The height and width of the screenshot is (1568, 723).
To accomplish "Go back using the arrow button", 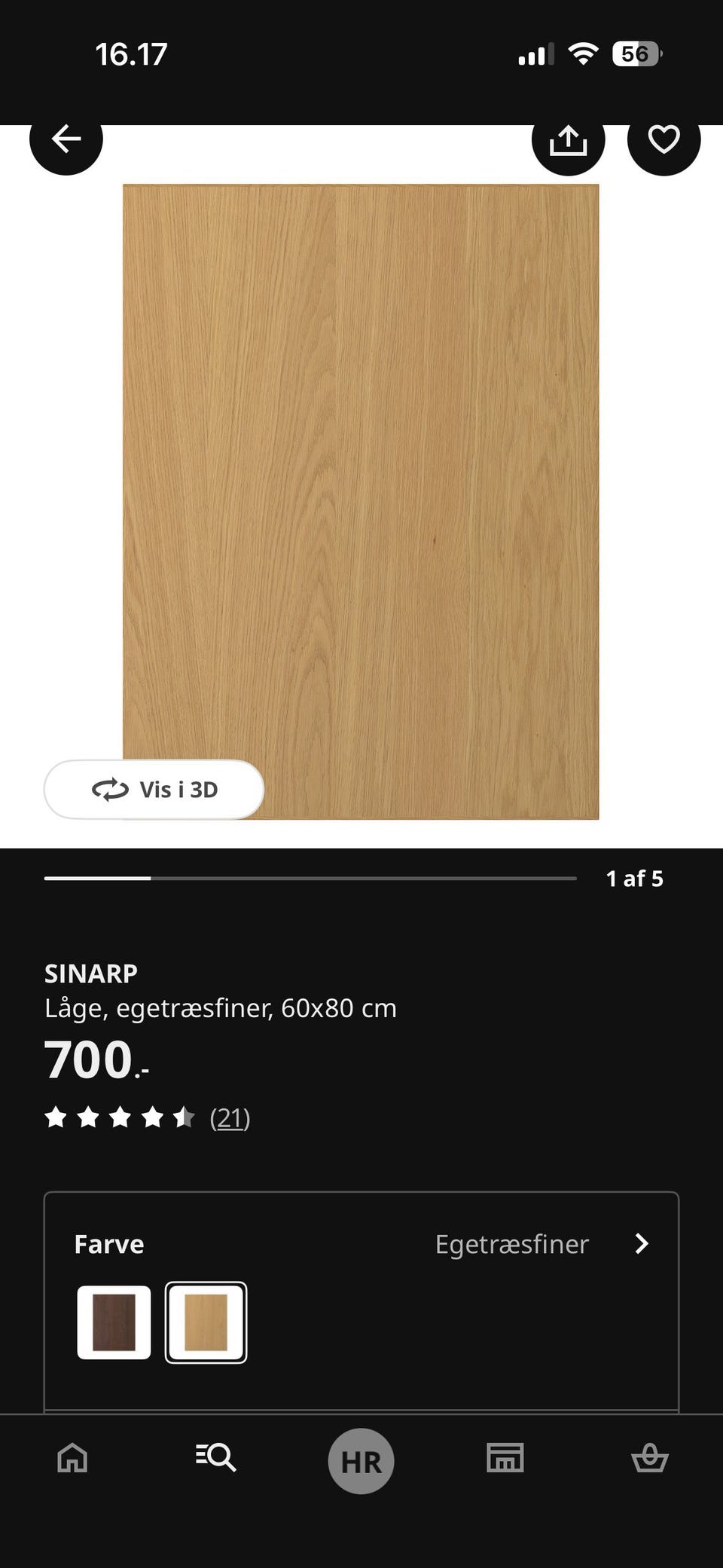I will (x=66, y=140).
